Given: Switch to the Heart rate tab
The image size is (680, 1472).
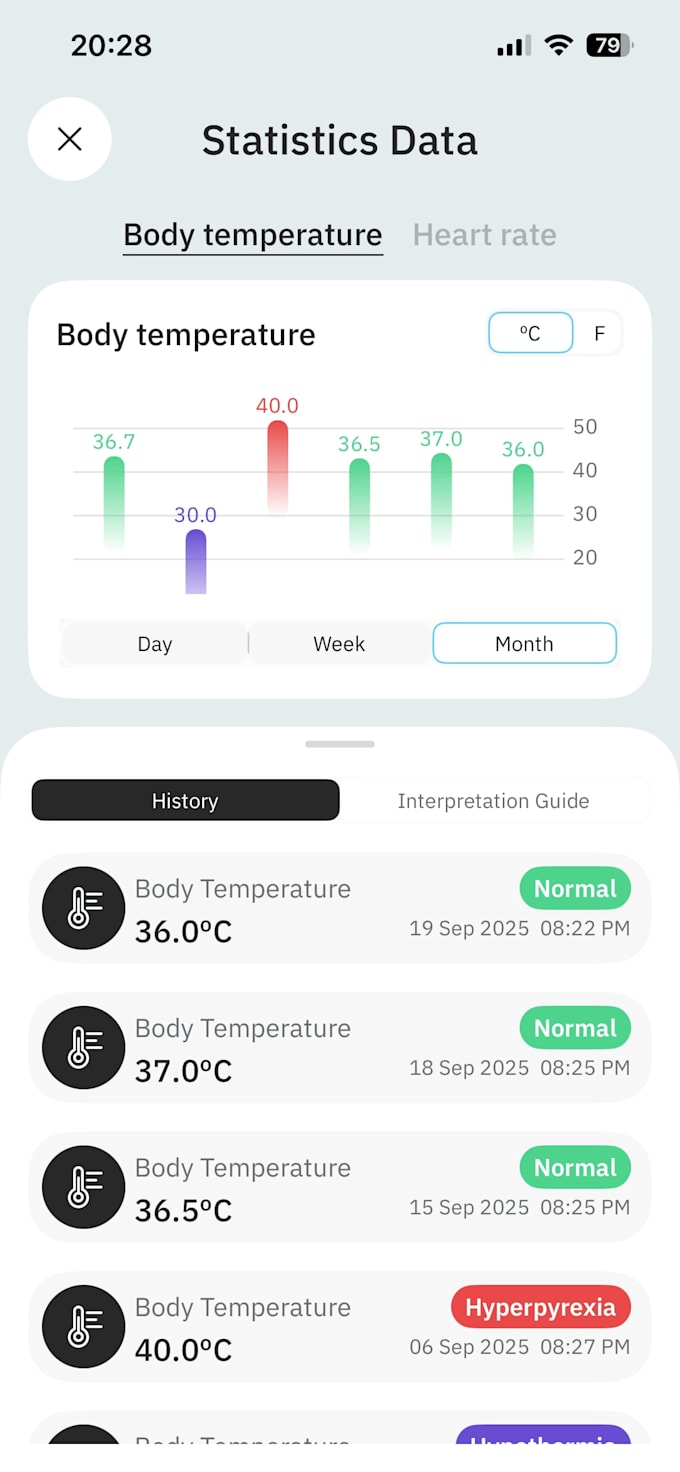Looking at the screenshot, I should coord(485,235).
